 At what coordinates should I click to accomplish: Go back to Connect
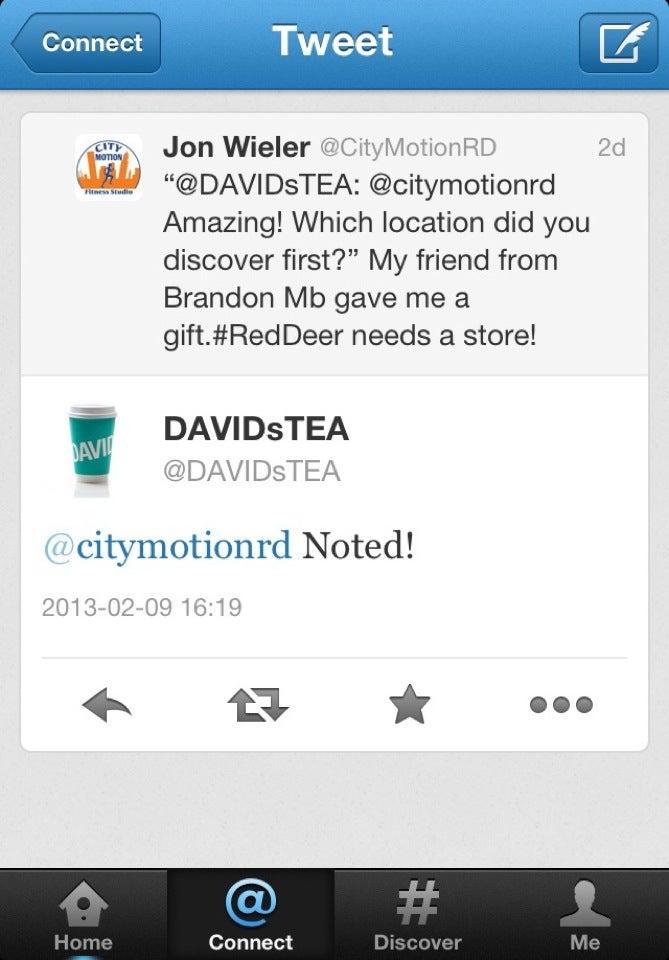[87, 43]
